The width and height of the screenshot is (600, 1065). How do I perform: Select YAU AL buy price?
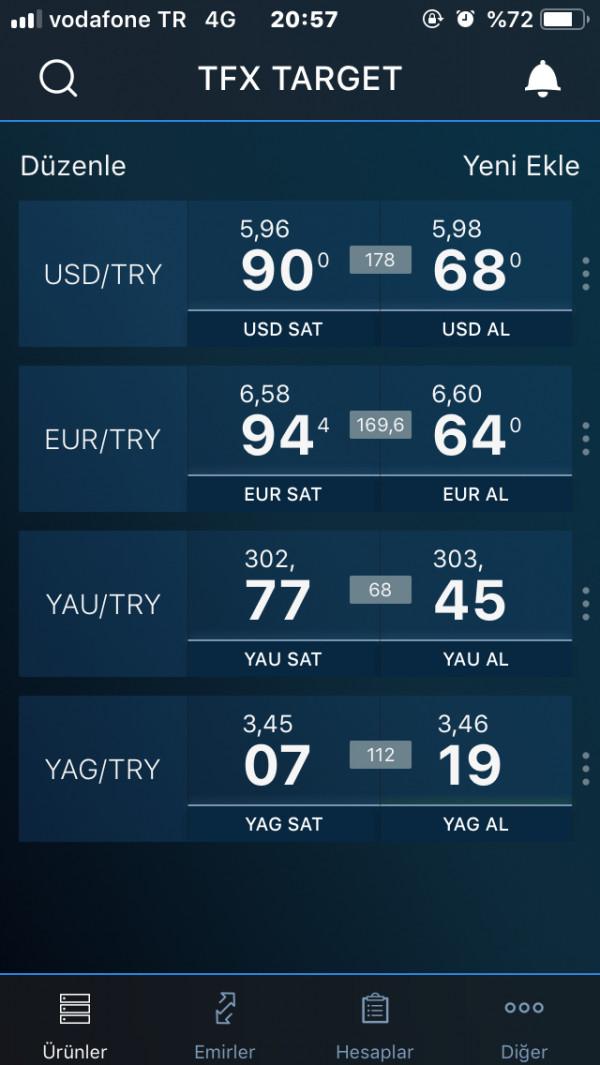[476, 604]
